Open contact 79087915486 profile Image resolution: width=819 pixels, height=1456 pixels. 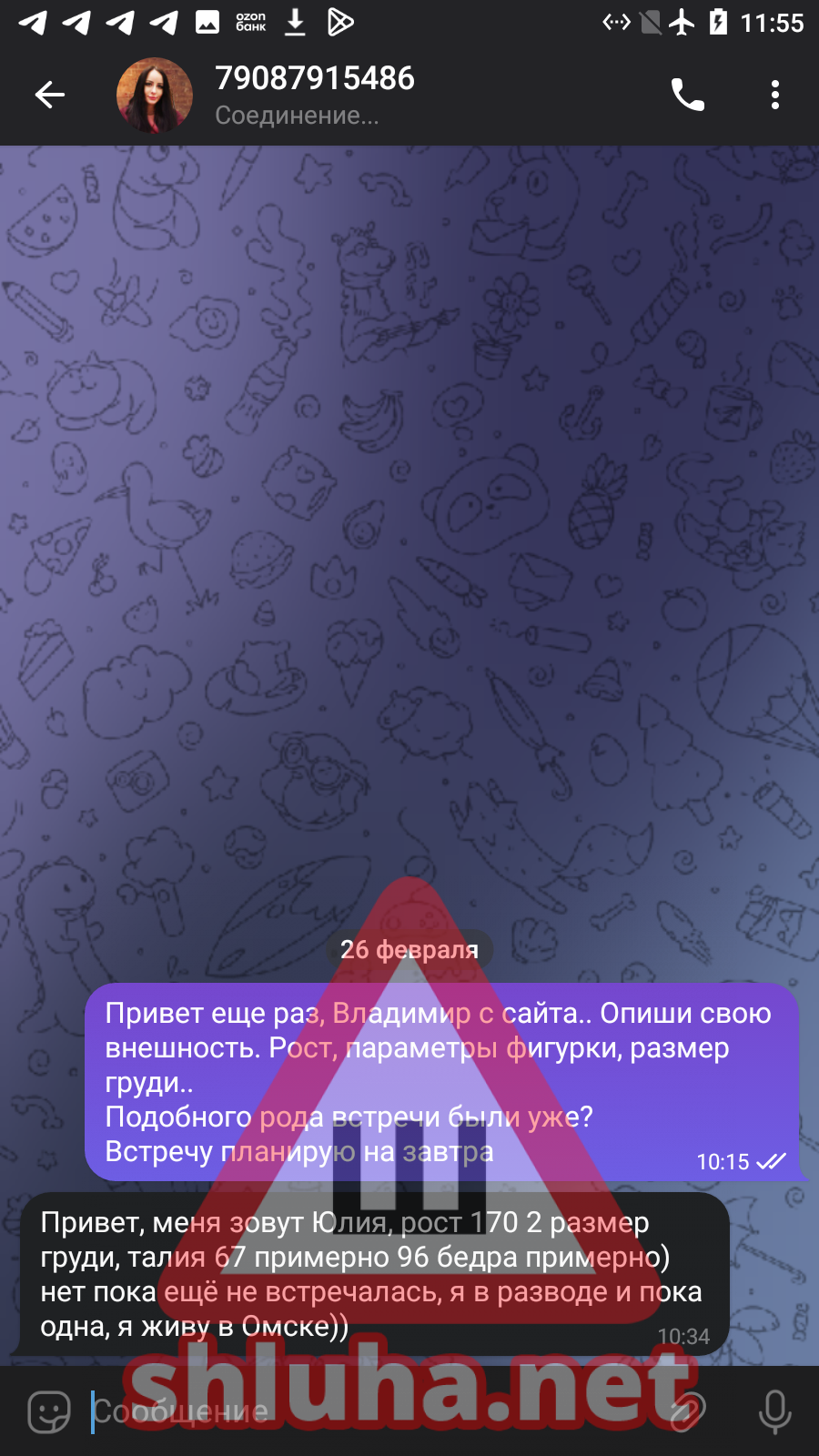pyautogui.click(x=314, y=95)
